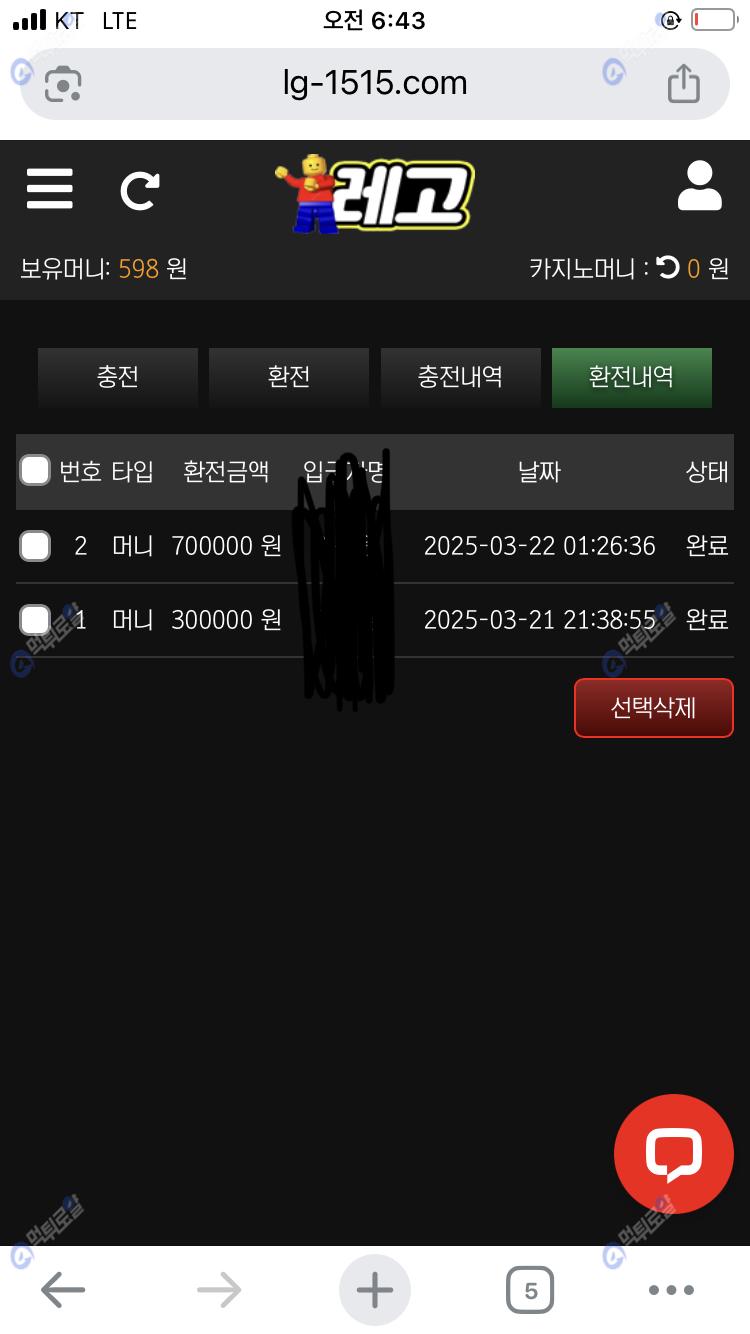
Task: Tick the checkbox for the 700000 원 row
Action: tap(35, 546)
